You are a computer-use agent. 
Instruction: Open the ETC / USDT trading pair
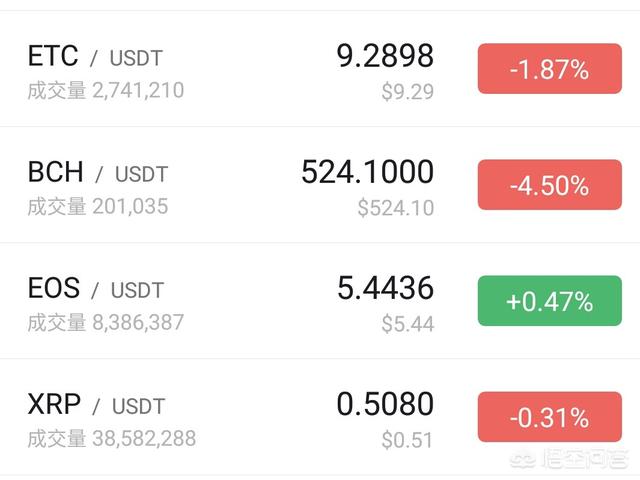[95, 57]
